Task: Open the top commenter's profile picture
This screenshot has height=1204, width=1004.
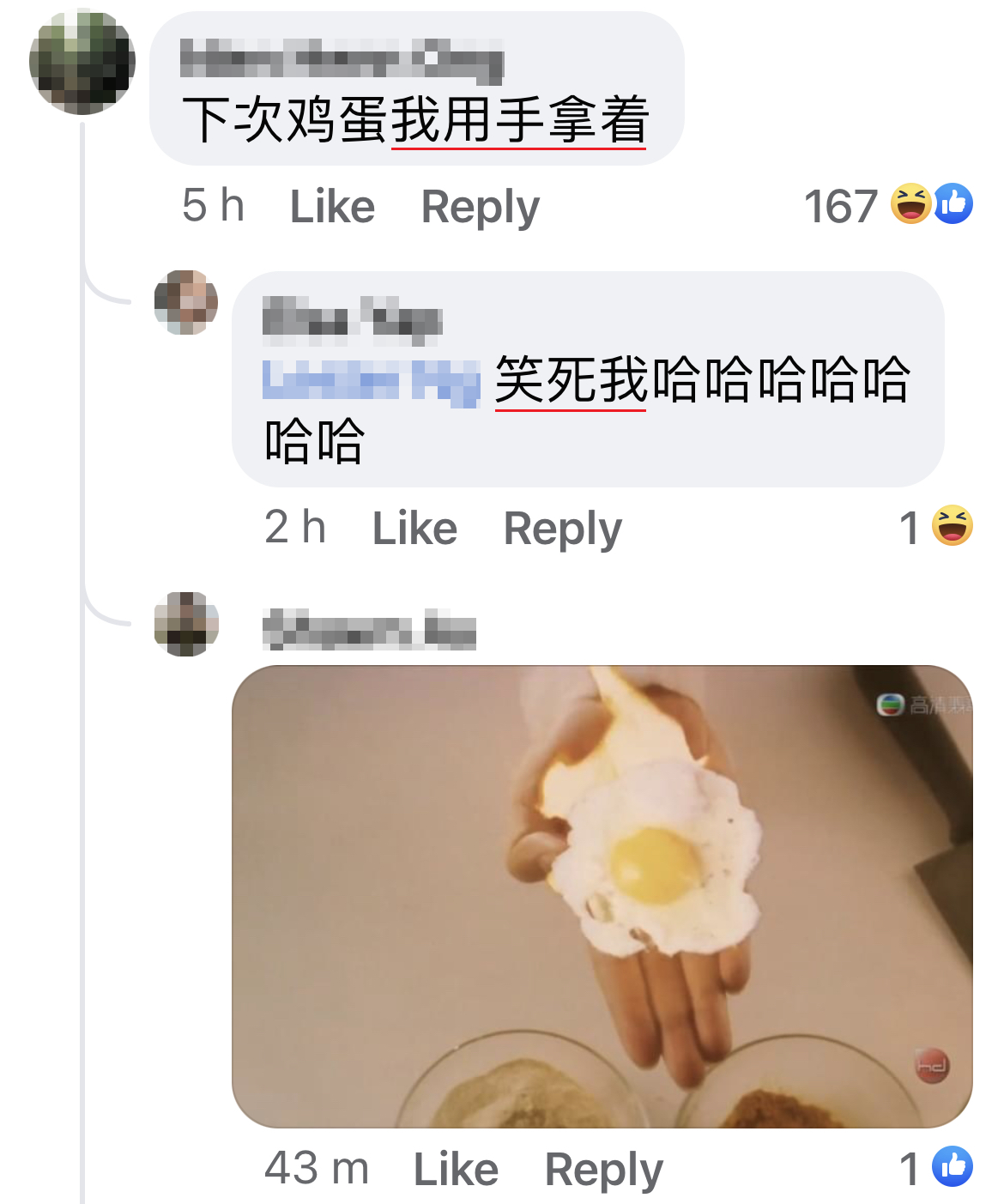Action: coord(82,62)
